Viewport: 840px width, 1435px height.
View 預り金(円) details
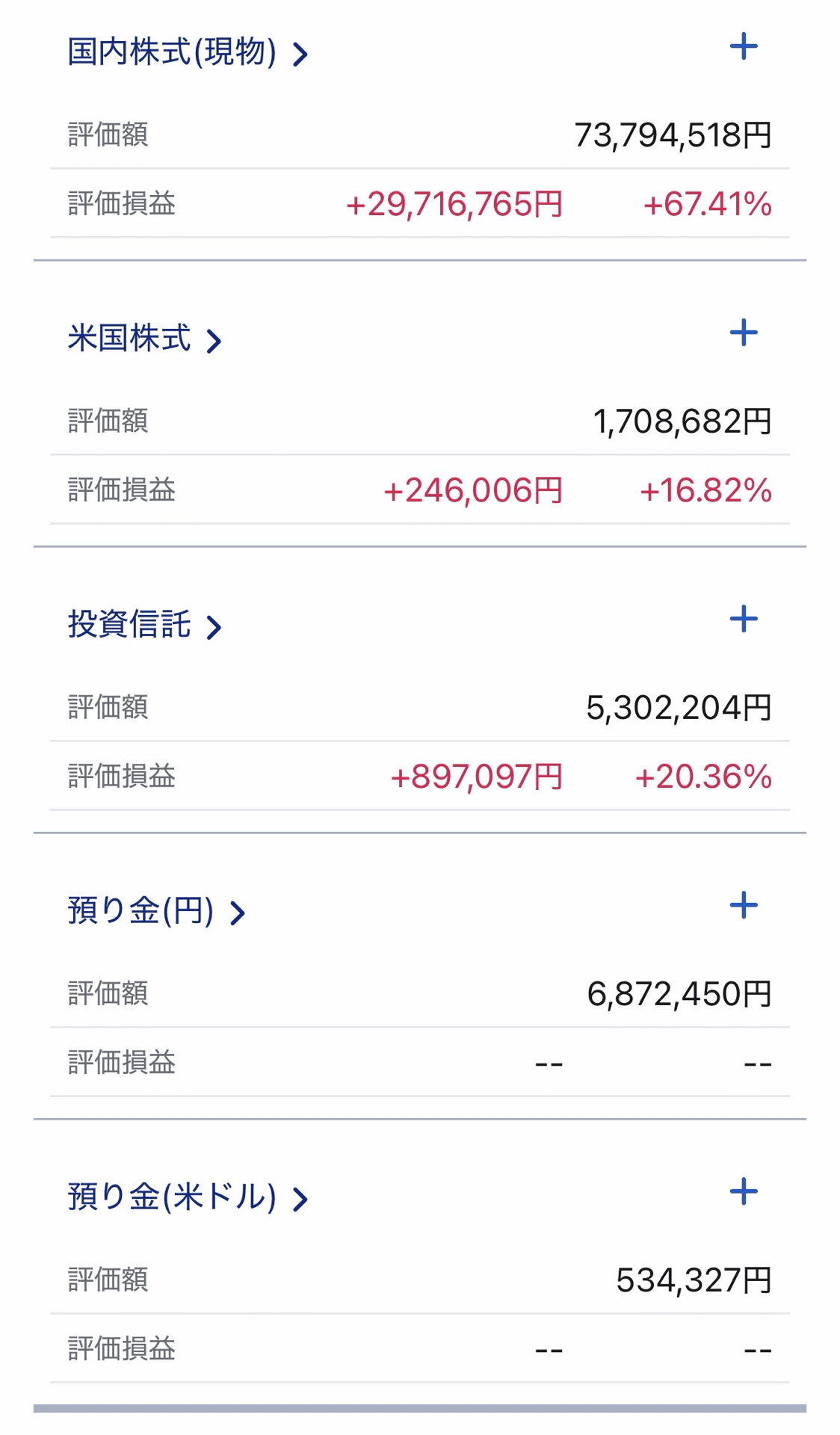click(x=156, y=911)
